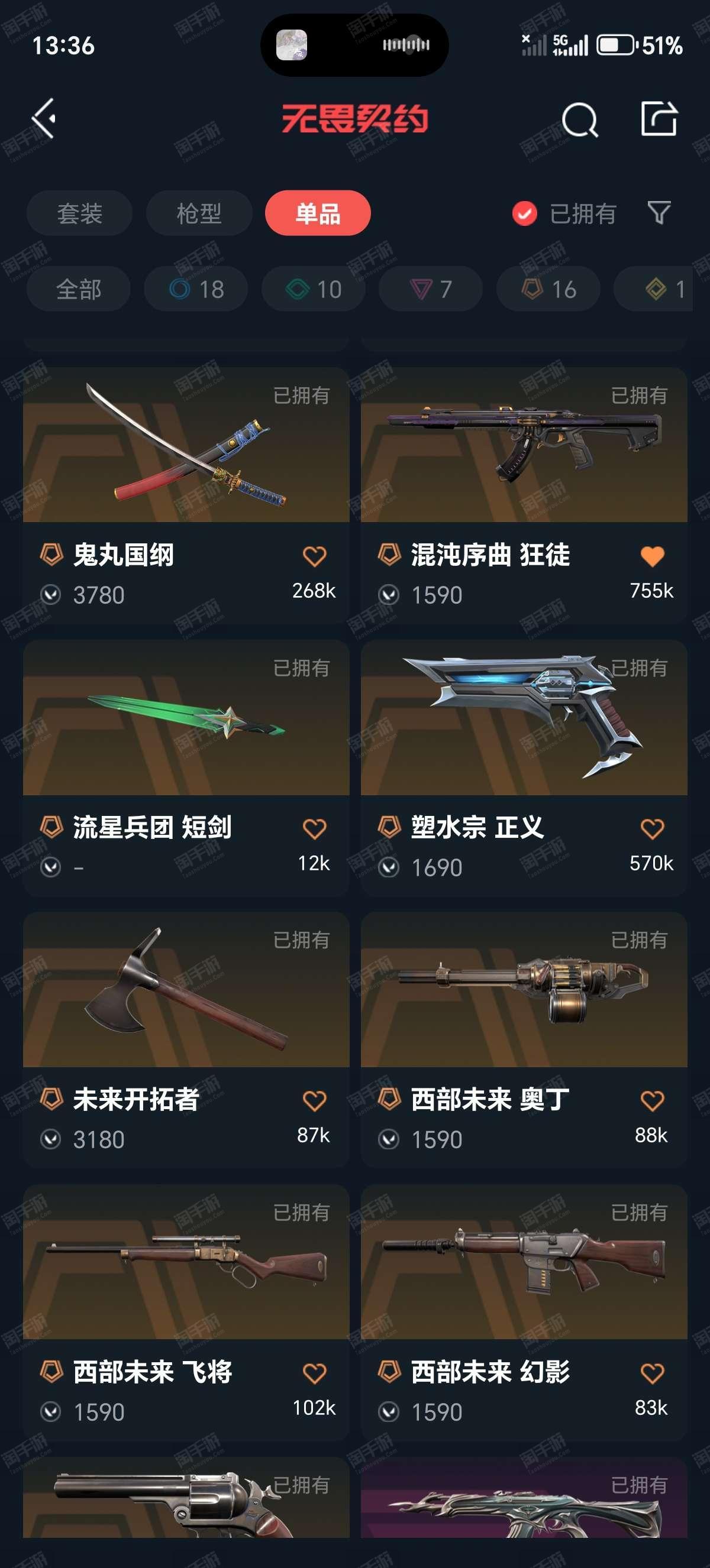The width and height of the screenshot is (710, 1568).
Task: Open the search icon
Action: [x=579, y=119]
